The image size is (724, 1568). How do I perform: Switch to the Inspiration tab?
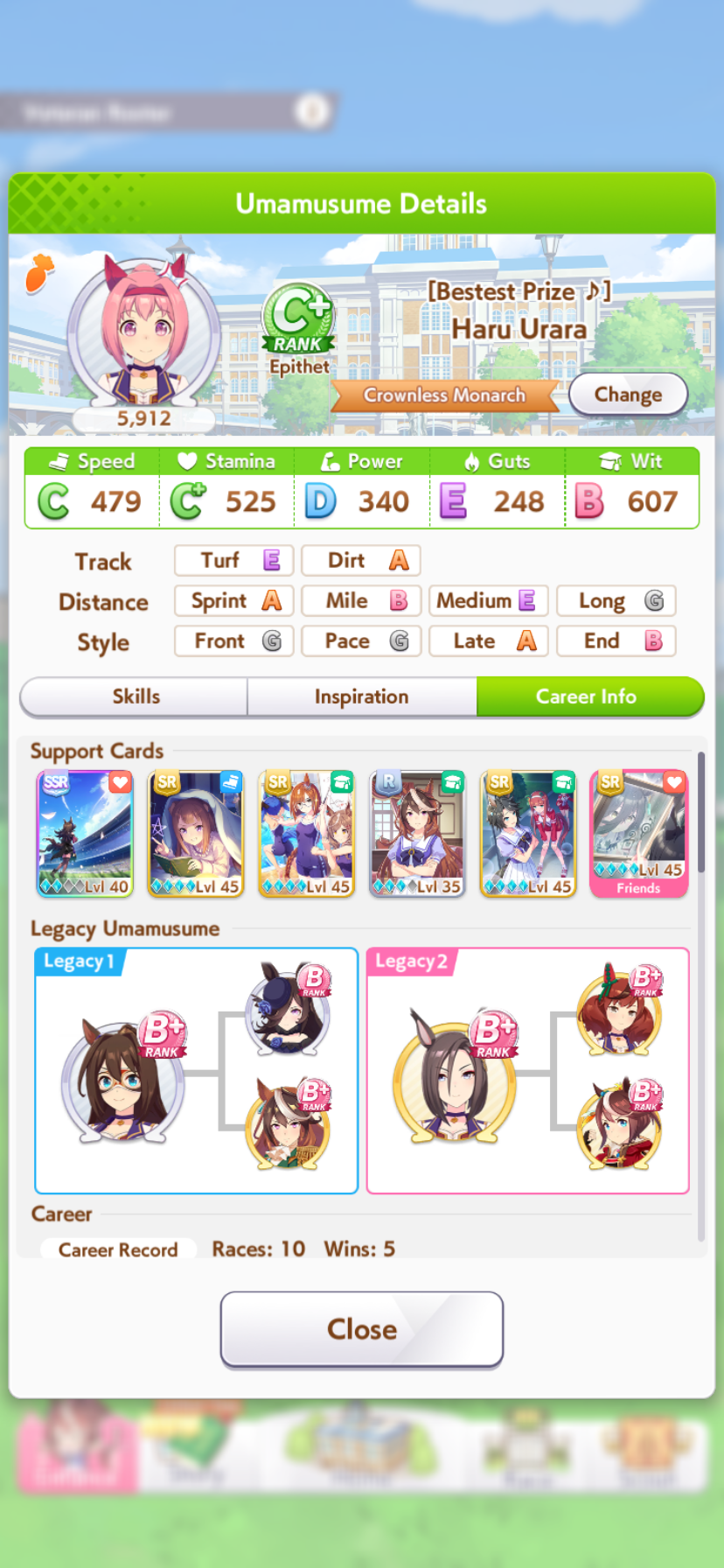point(361,696)
